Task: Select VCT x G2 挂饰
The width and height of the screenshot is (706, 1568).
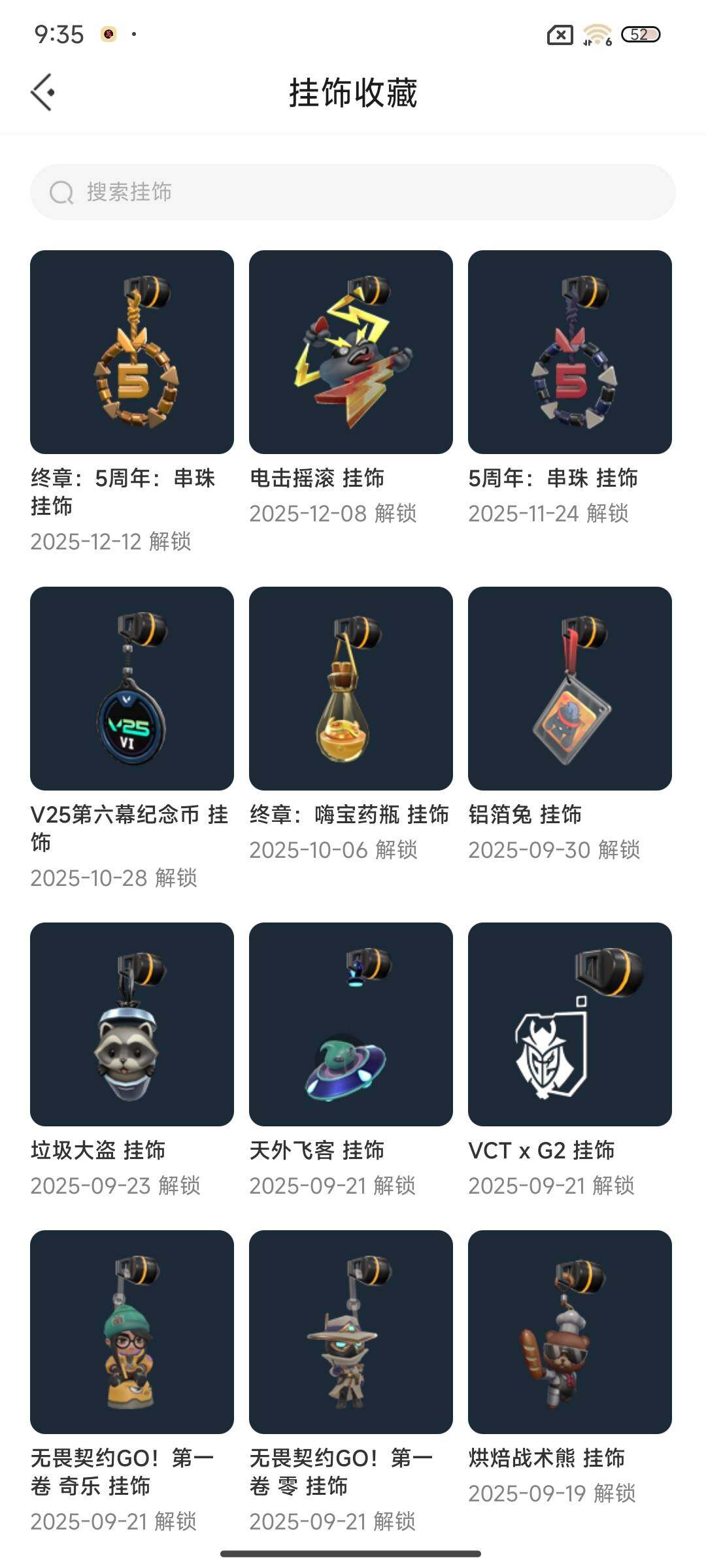Action: tap(570, 1024)
